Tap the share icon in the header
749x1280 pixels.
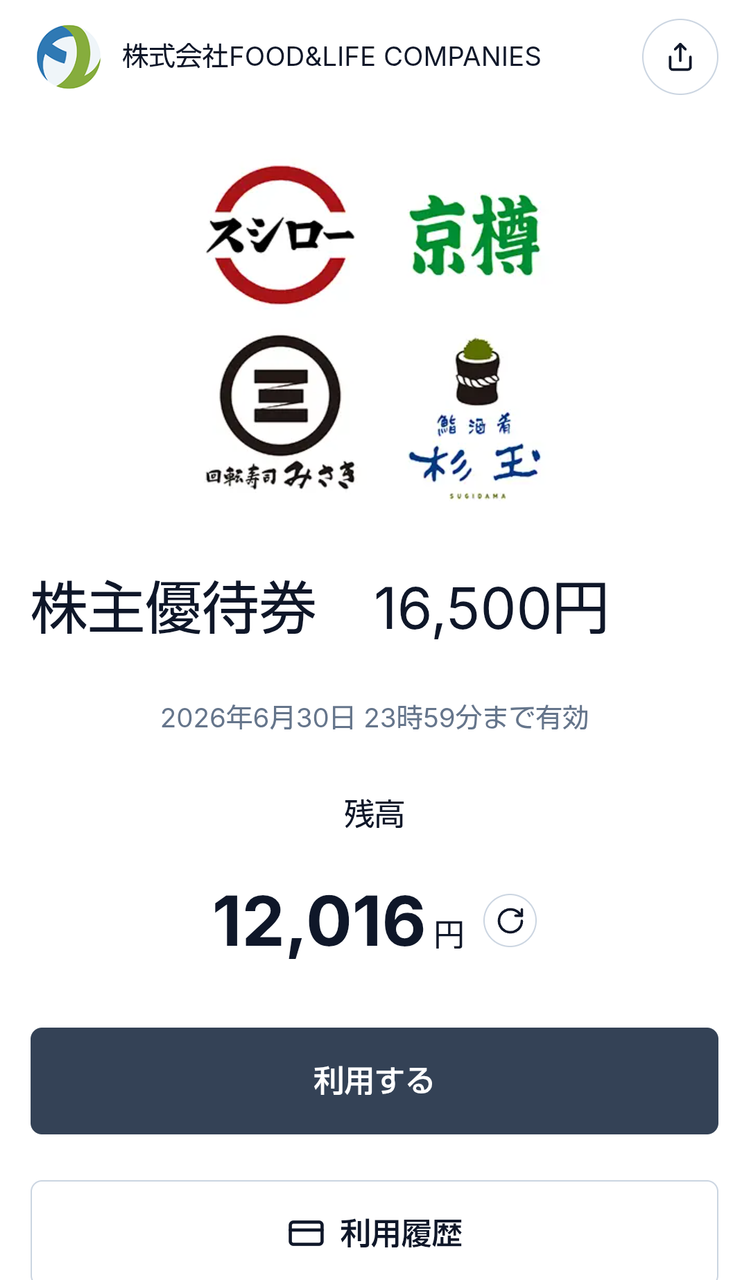(680, 57)
